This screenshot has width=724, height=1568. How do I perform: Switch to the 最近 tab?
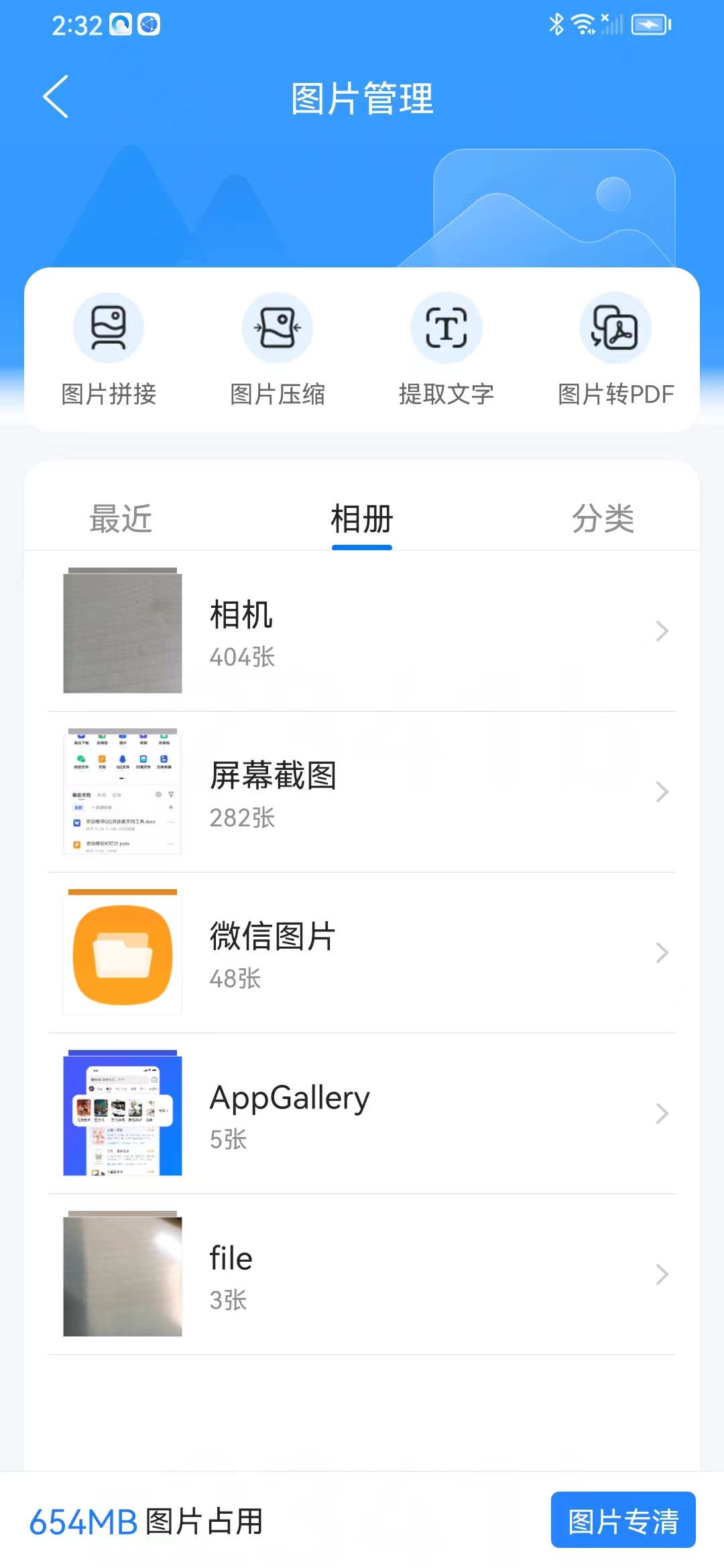(119, 519)
